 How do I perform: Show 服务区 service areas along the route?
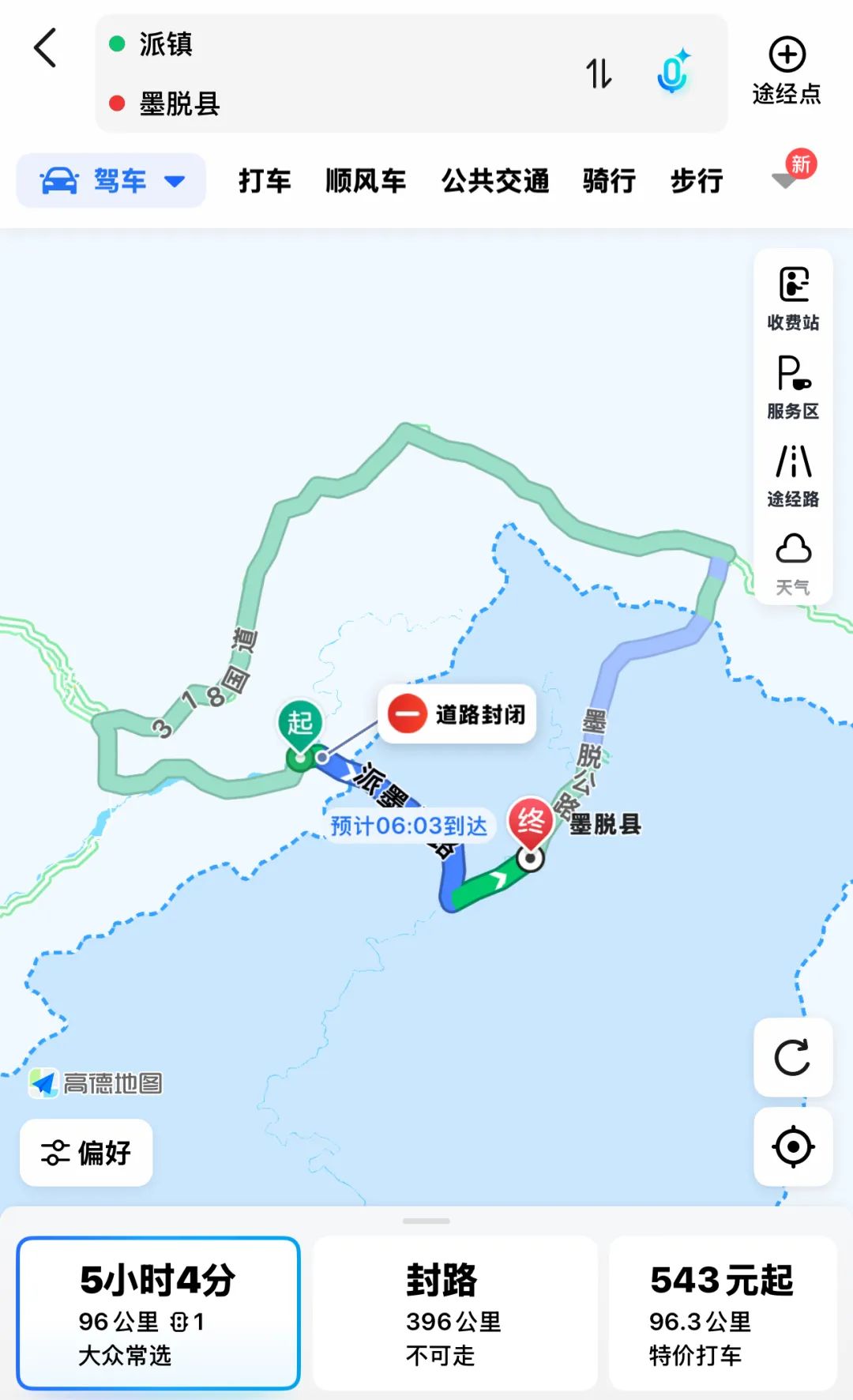794,387
